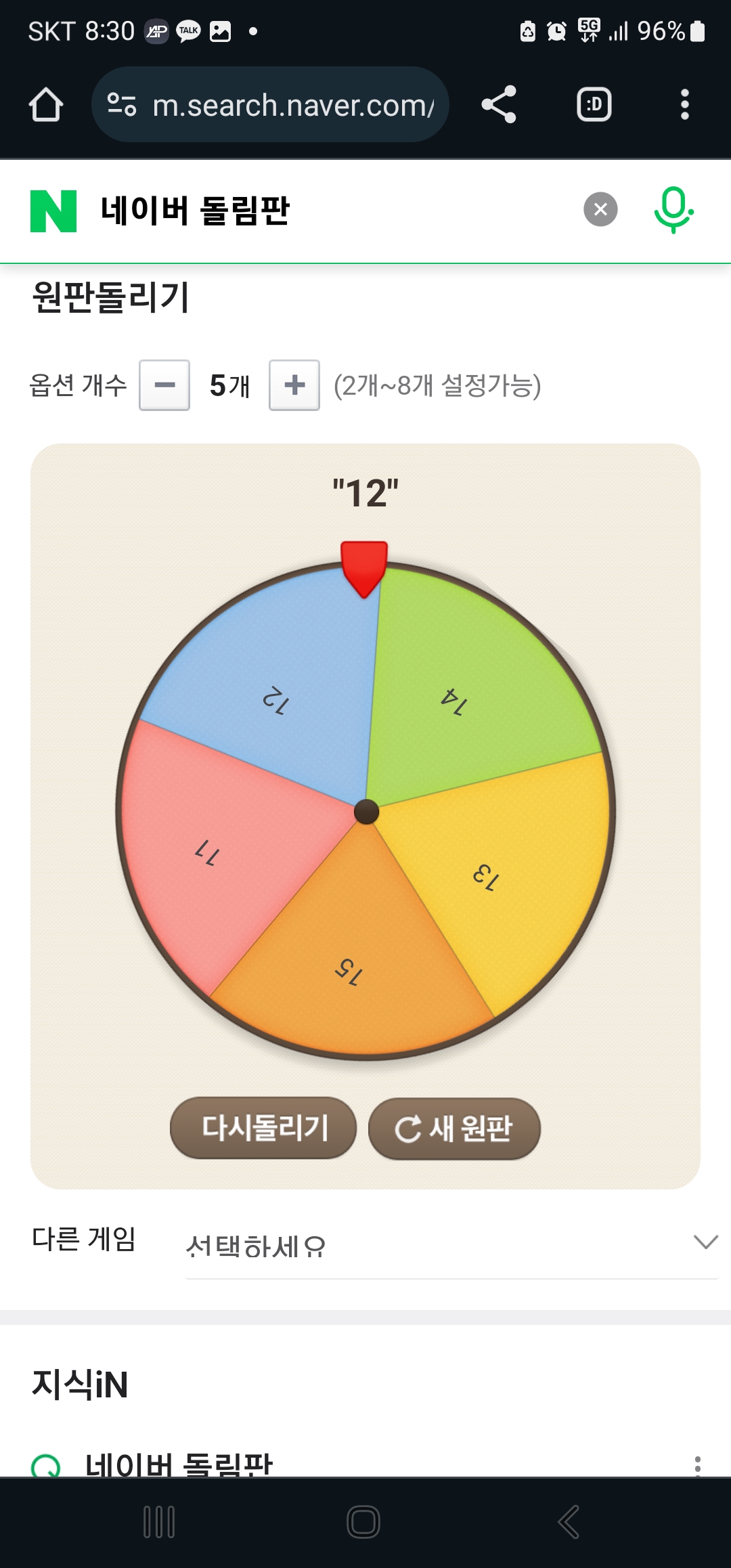Go to the browser home page
The width and height of the screenshot is (731, 1568).
[46, 105]
